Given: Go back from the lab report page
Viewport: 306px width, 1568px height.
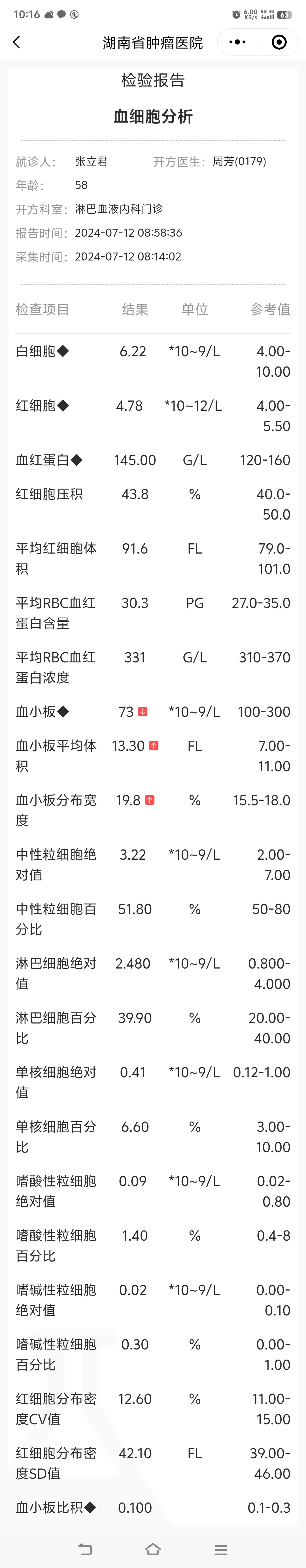Looking at the screenshot, I should tap(16, 42).
